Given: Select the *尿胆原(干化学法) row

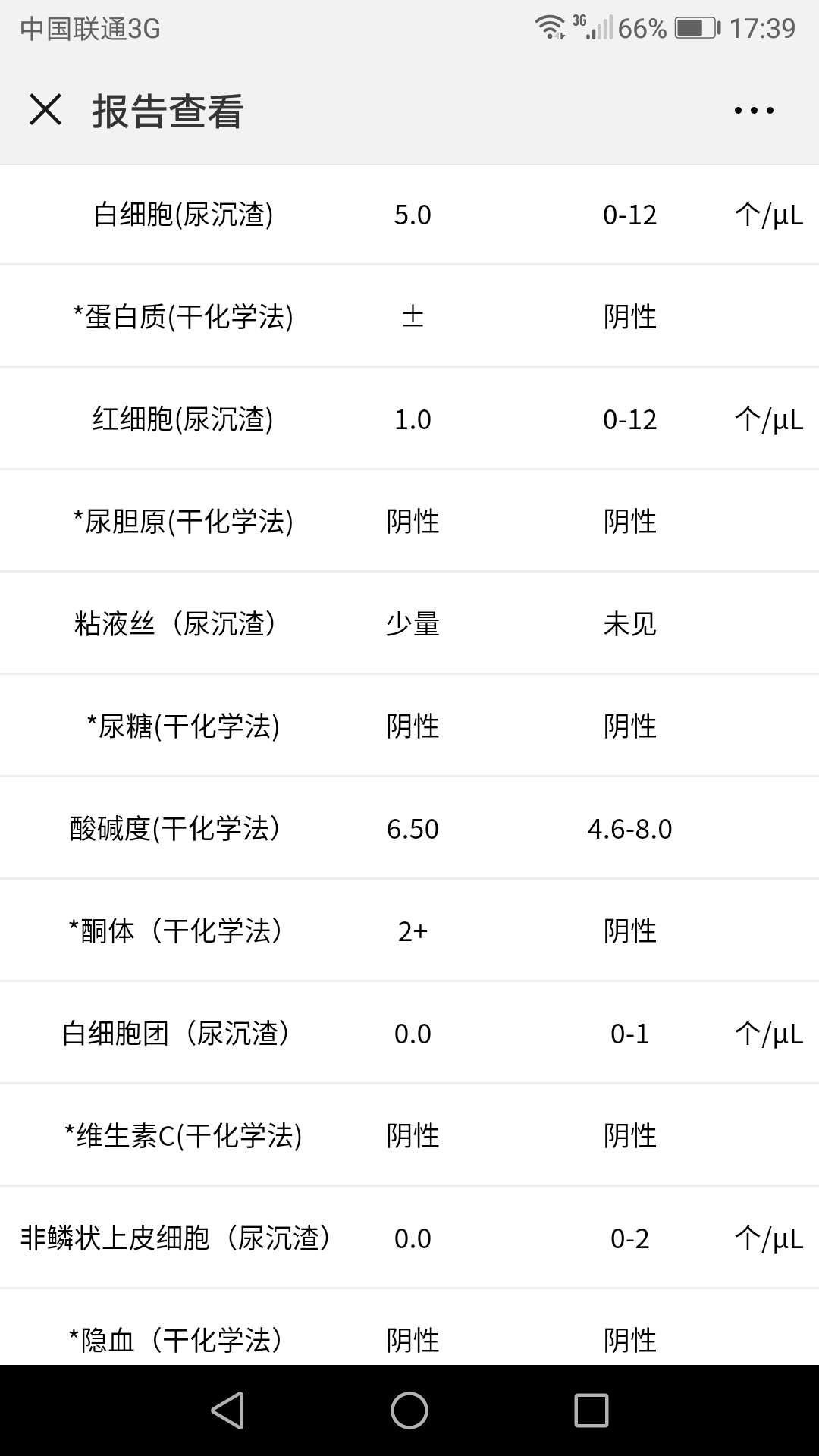Looking at the screenshot, I should coord(409,522).
